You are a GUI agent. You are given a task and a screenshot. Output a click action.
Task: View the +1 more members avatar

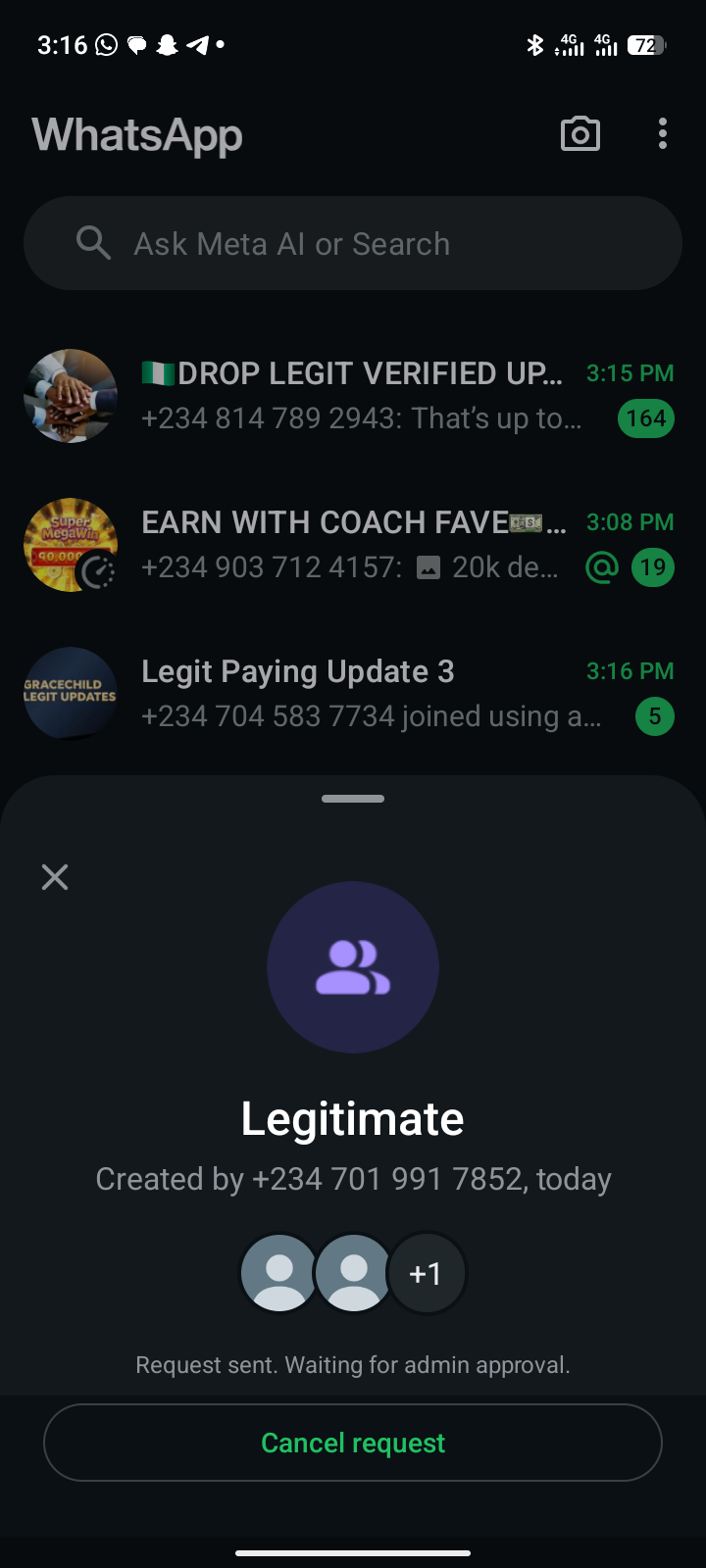[426, 1273]
